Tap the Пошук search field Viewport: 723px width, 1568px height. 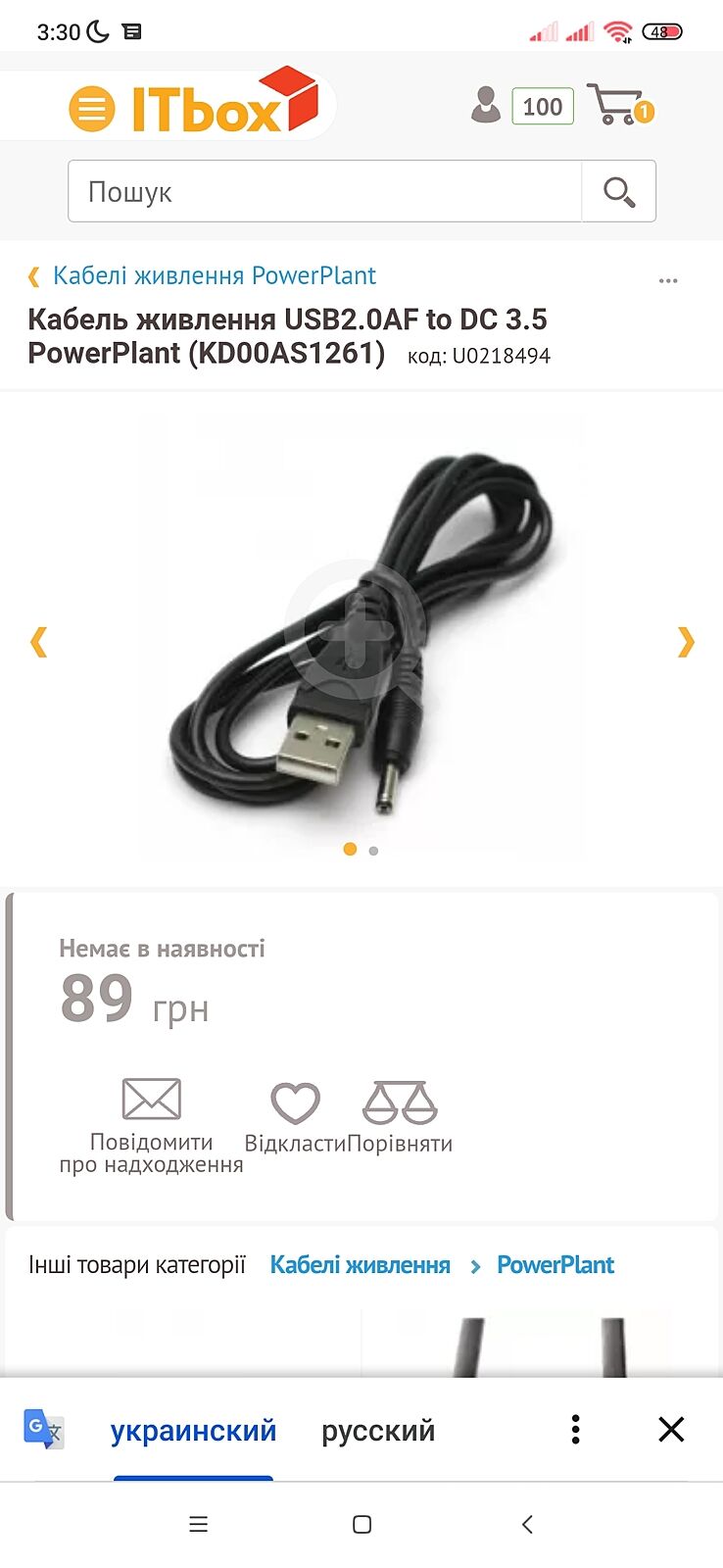tap(323, 191)
